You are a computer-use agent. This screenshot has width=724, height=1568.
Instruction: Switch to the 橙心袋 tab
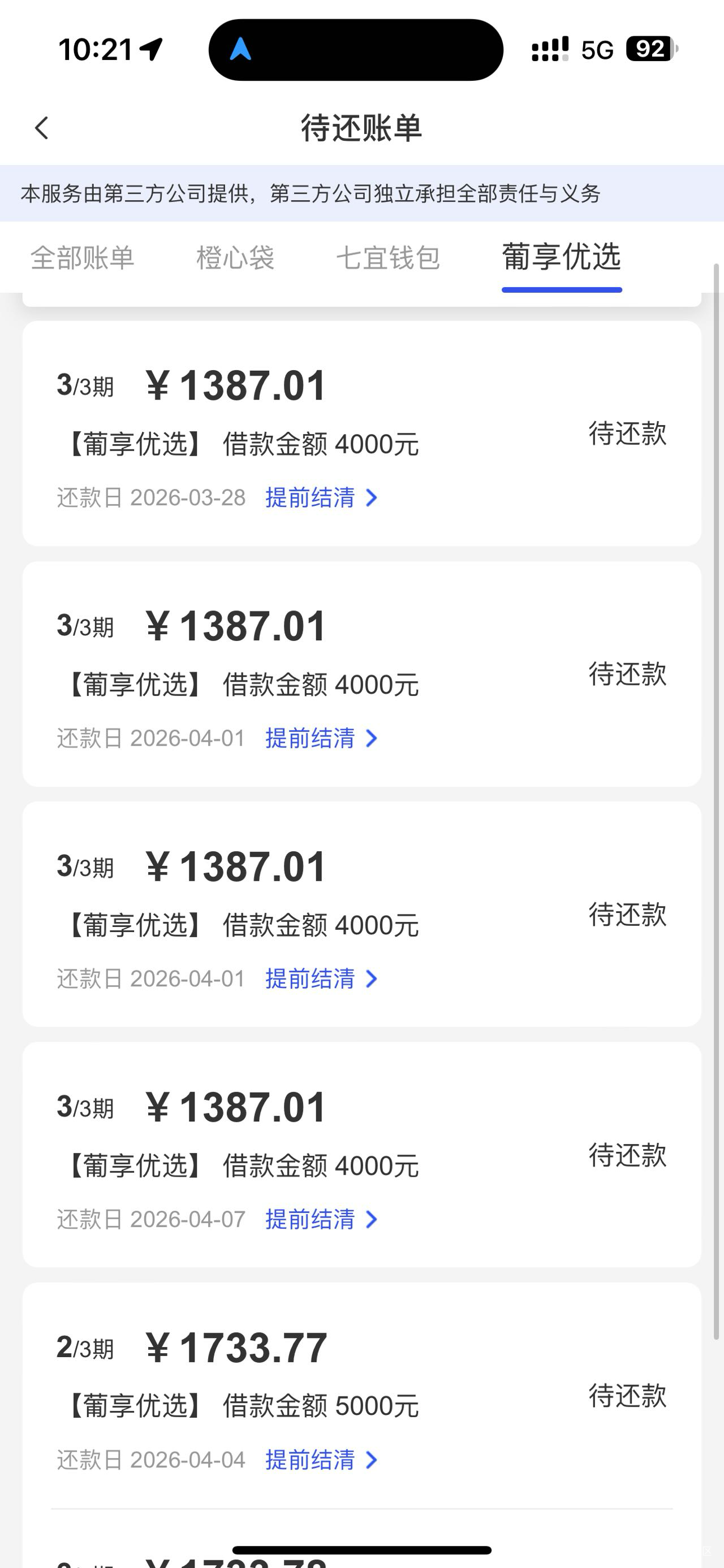235,258
